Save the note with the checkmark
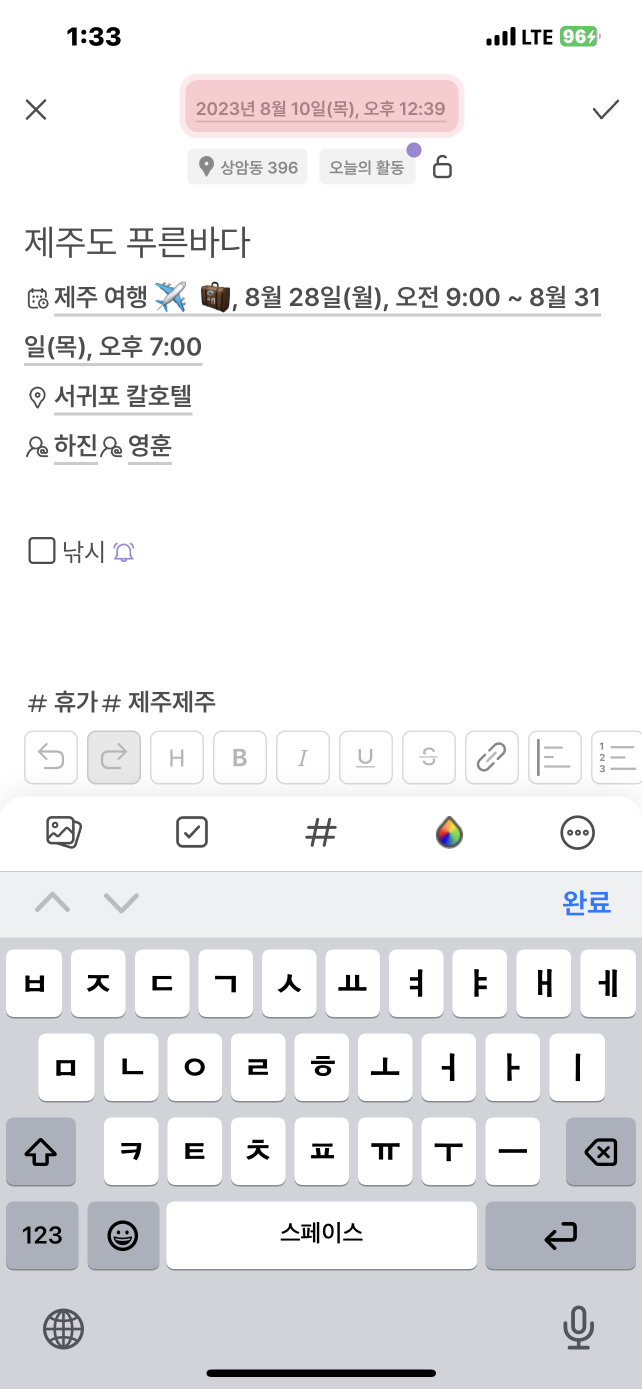The width and height of the screenshot is (642, 1389). (x=606, y=110)
